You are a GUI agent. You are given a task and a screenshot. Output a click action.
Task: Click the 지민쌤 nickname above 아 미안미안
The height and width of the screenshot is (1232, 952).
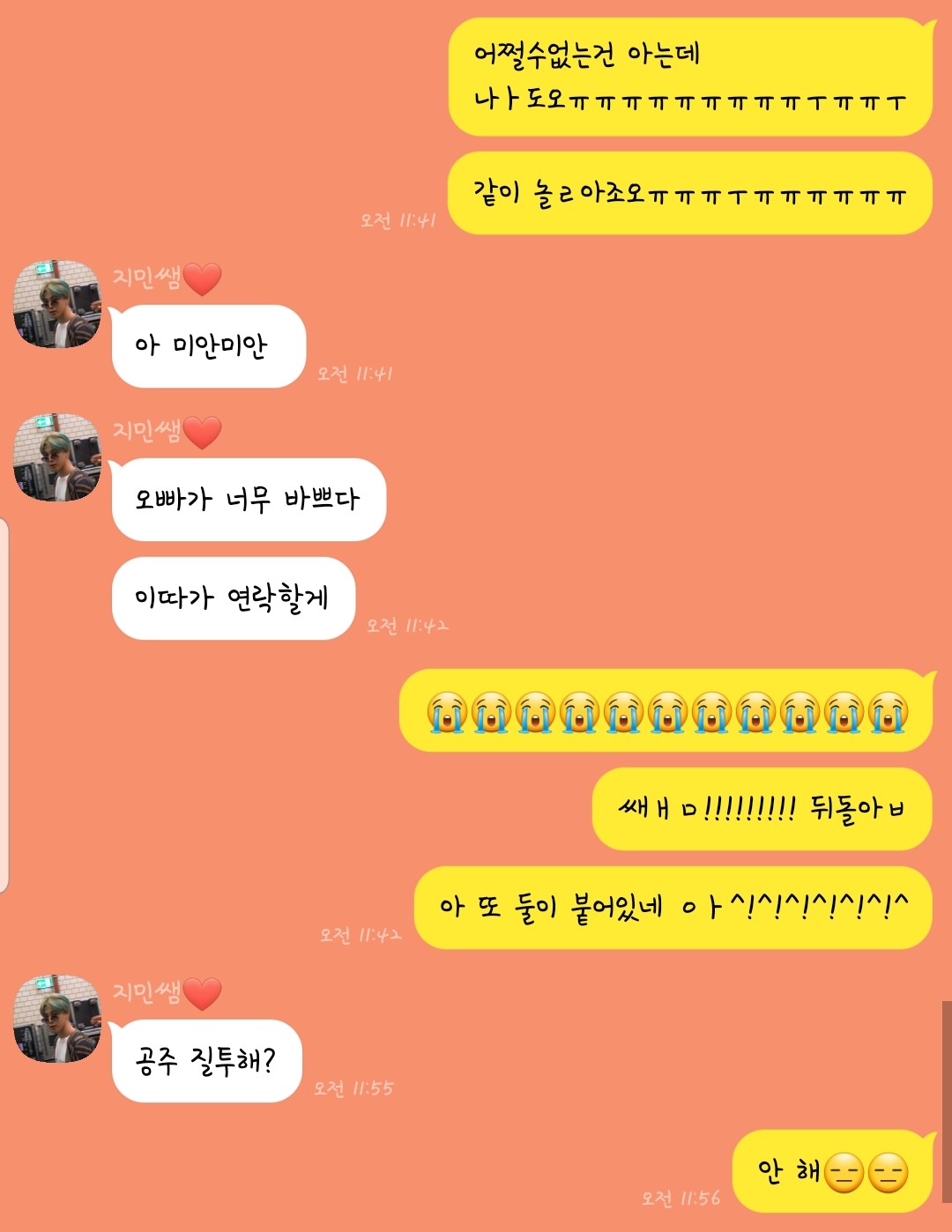145,275
